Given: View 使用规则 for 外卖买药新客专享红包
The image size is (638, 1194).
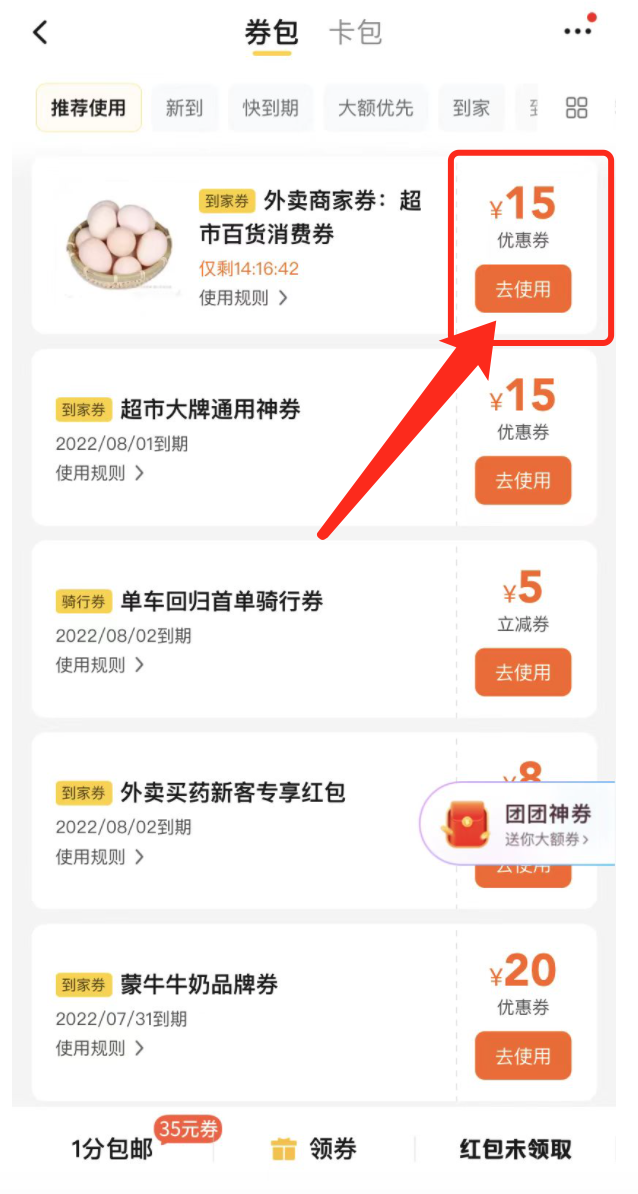Looking at the screenshot, I should 99,856.
